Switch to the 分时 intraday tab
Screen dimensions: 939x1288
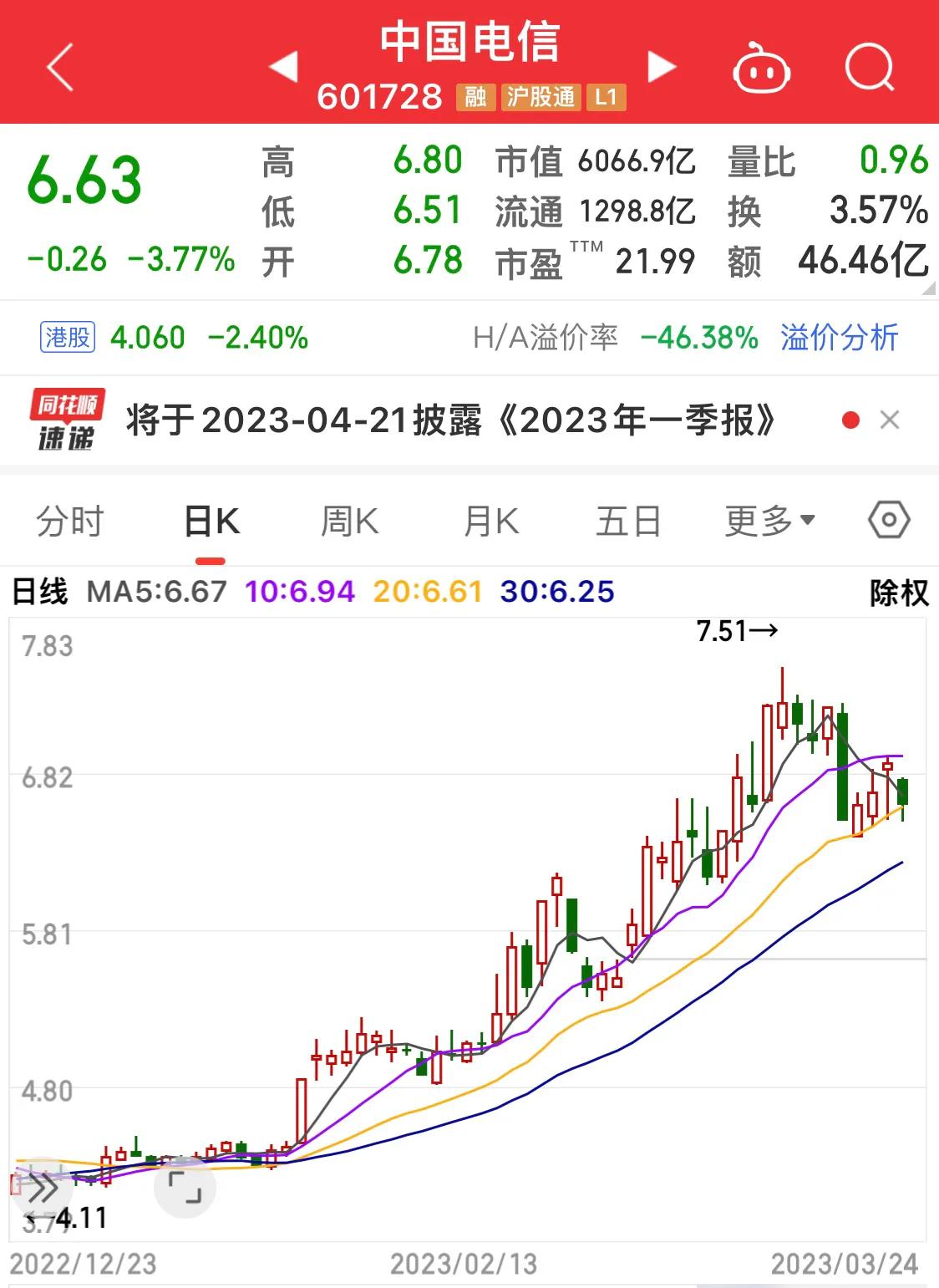pyautogui.click(x=70, y=519)
